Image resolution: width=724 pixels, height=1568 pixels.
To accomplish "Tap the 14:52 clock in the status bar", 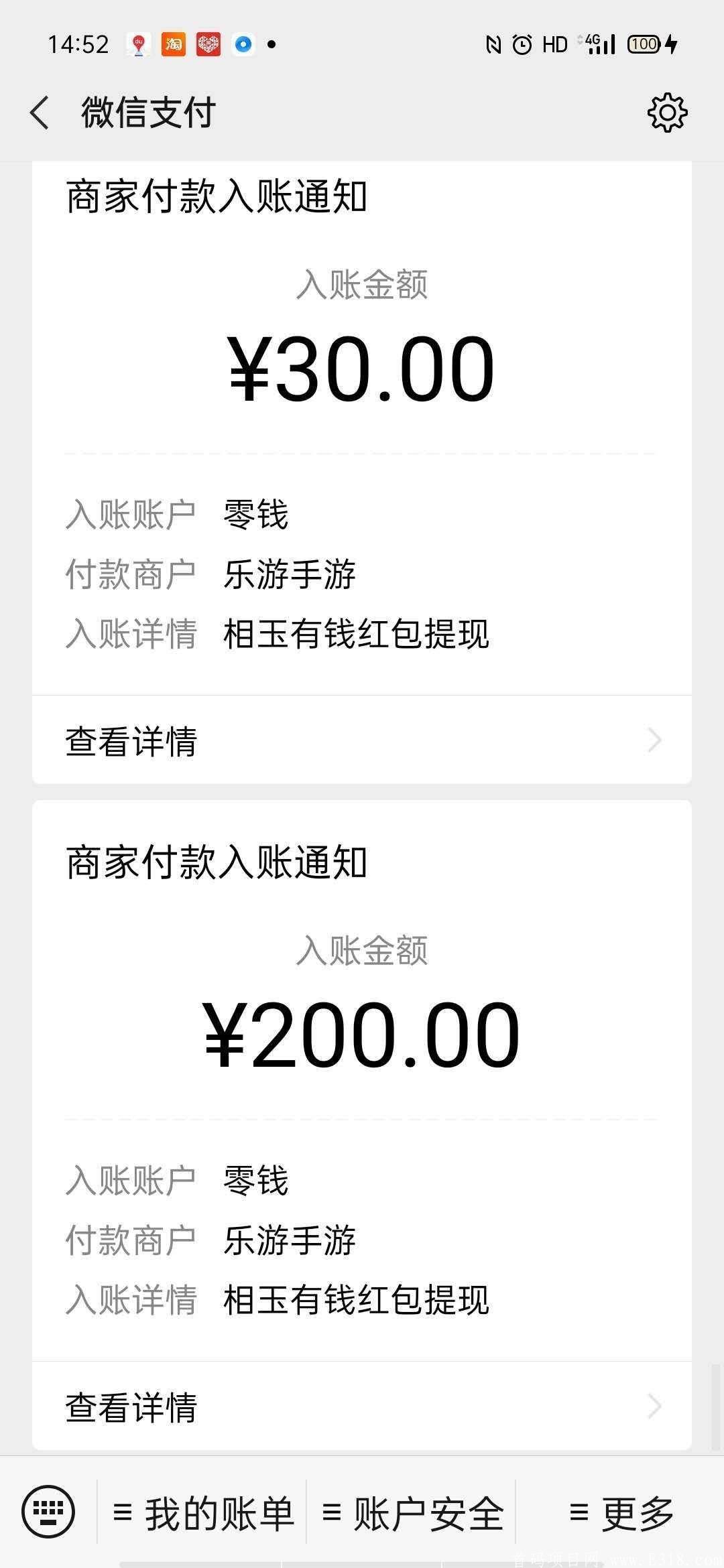I will pos(78,44).
